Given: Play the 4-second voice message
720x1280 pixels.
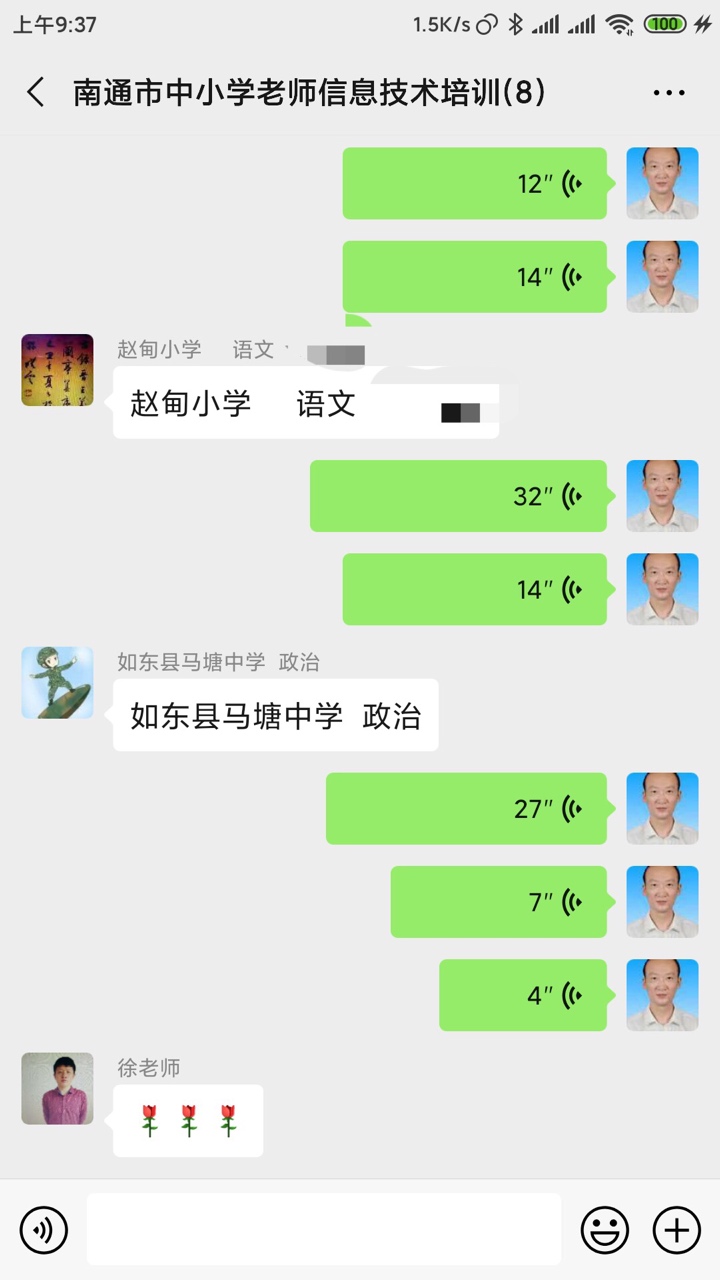Looking at the screenshot, I should pos(522,995).
